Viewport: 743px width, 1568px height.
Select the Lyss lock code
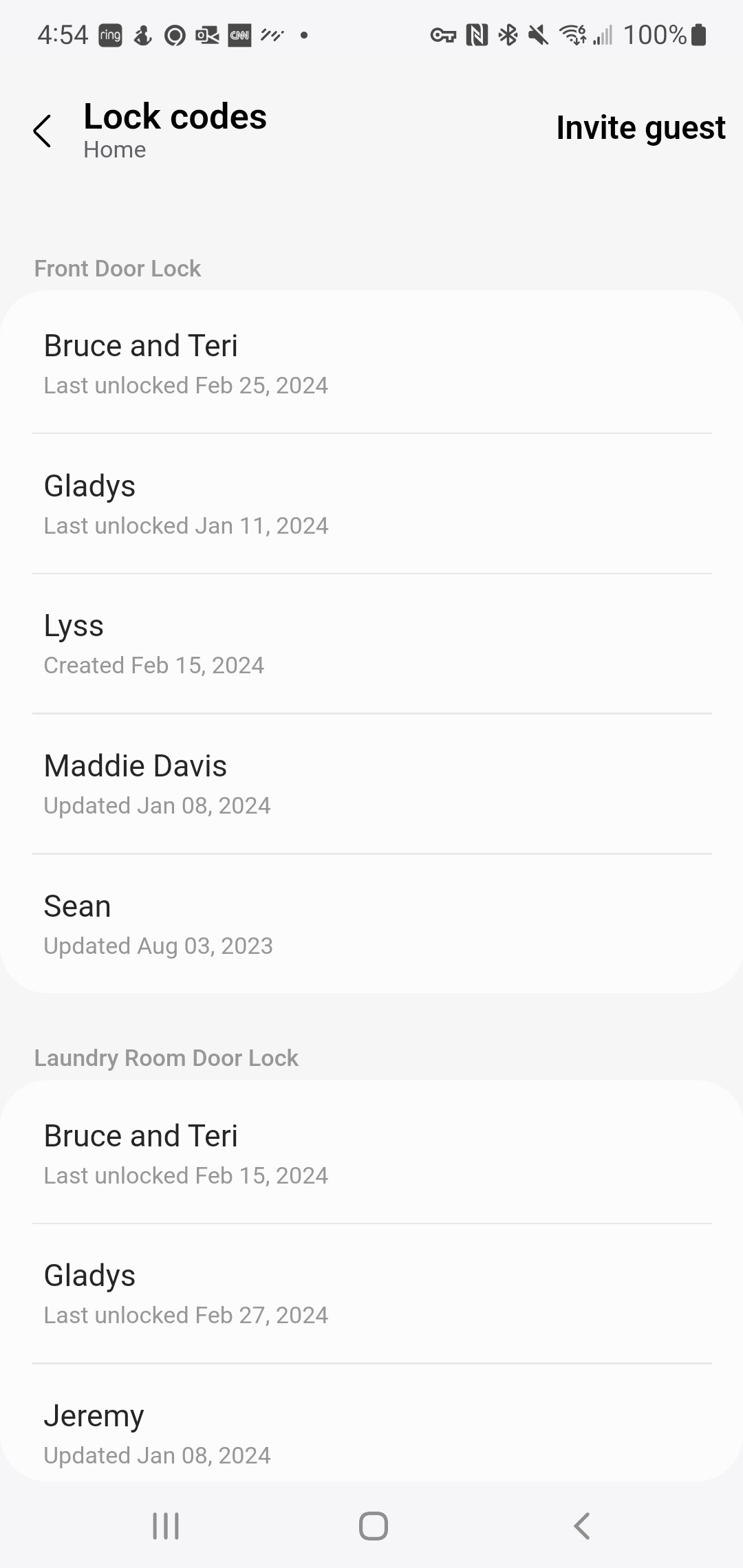[x=371, y=644]
